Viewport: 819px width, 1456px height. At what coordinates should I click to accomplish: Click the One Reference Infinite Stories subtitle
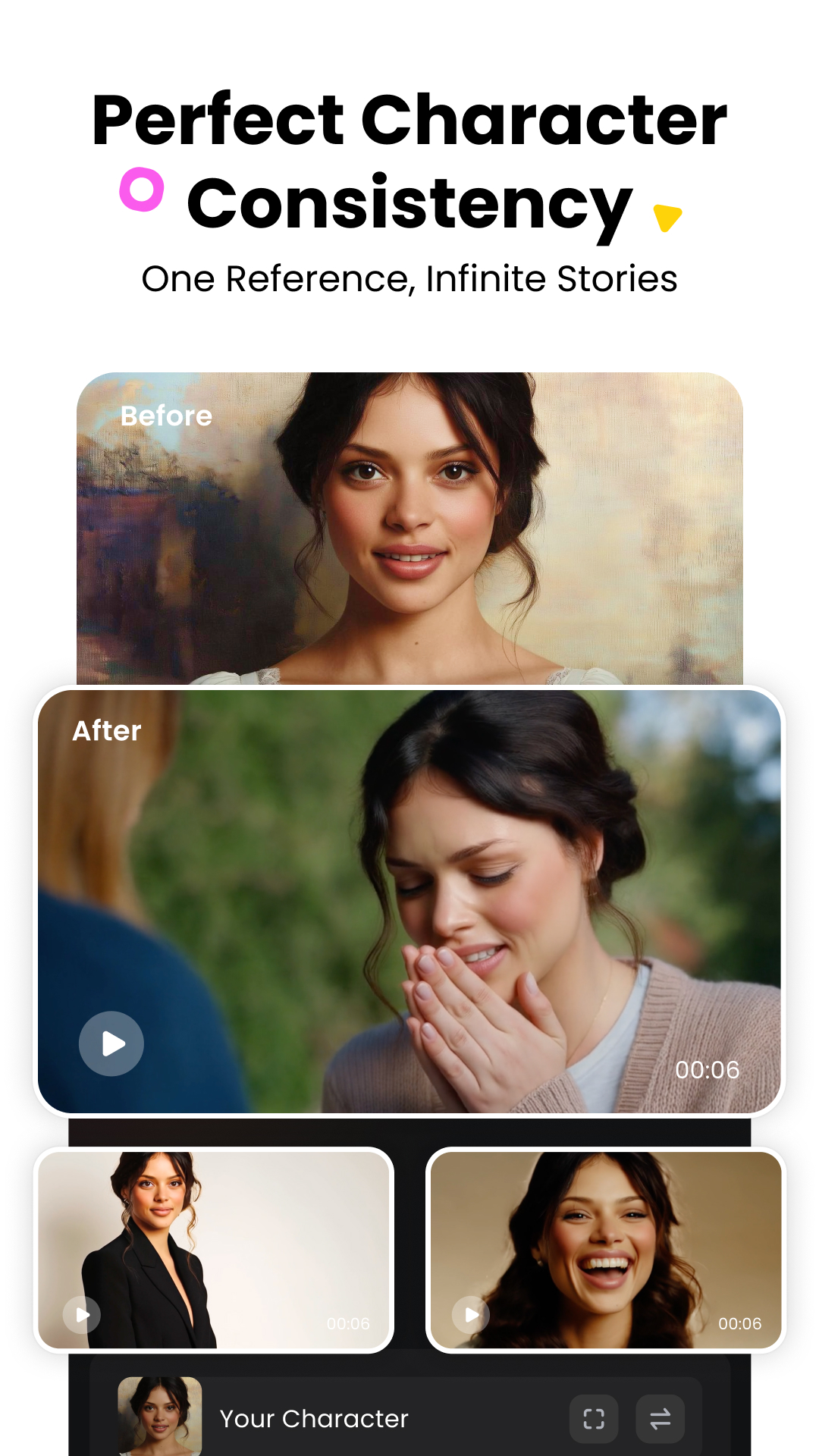(x=409, y=279)
